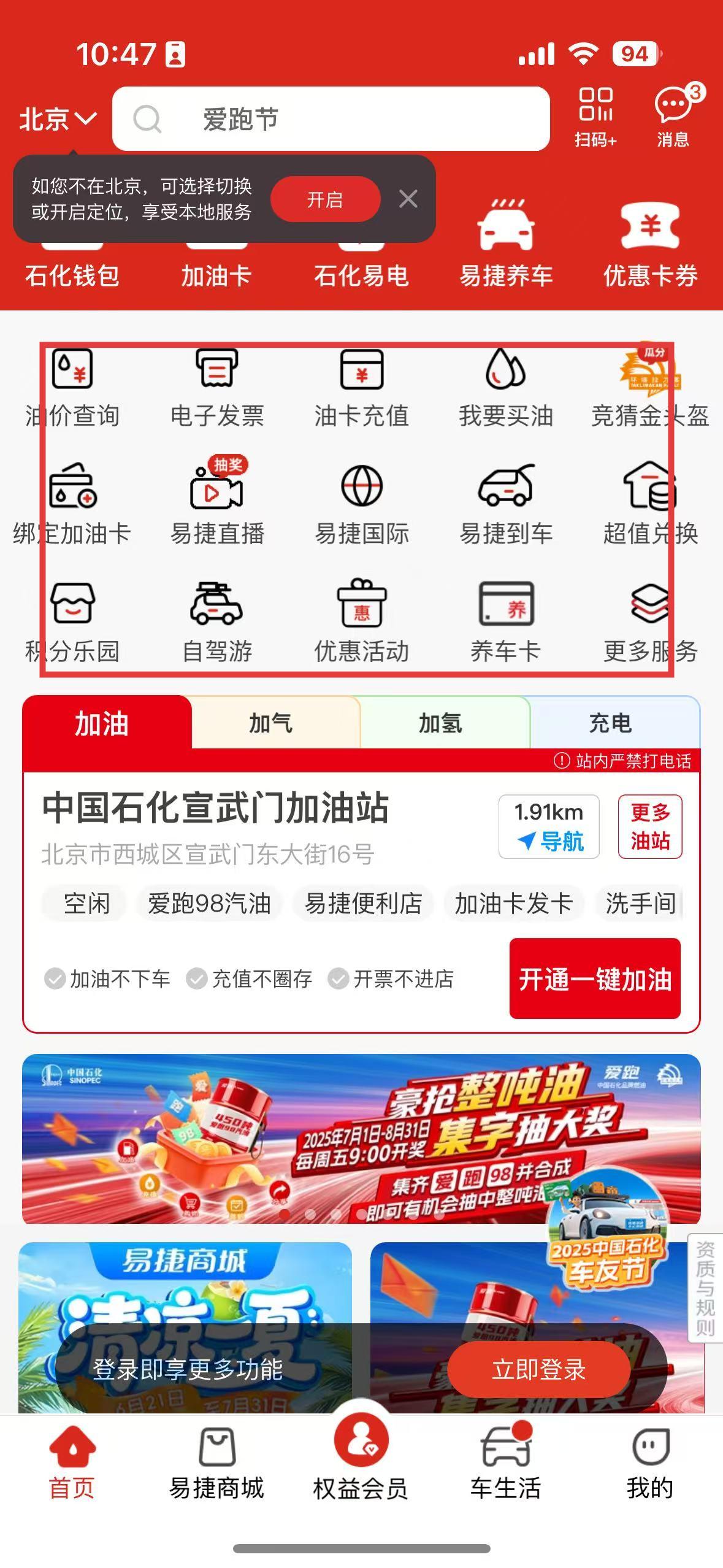
Task: Tap 立即登录 to log in
Action: [x=538, y=1370]
